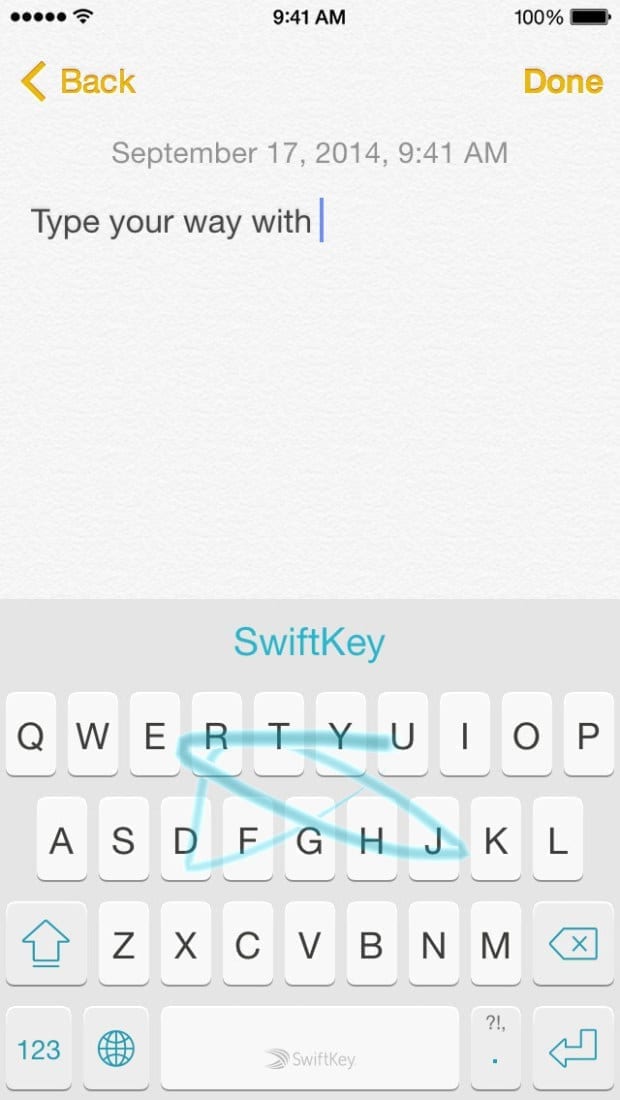Image resolution: width=620 pixels, height=1100 pixels.
Task: Type the letter O
Action: (x=527, y=736)
